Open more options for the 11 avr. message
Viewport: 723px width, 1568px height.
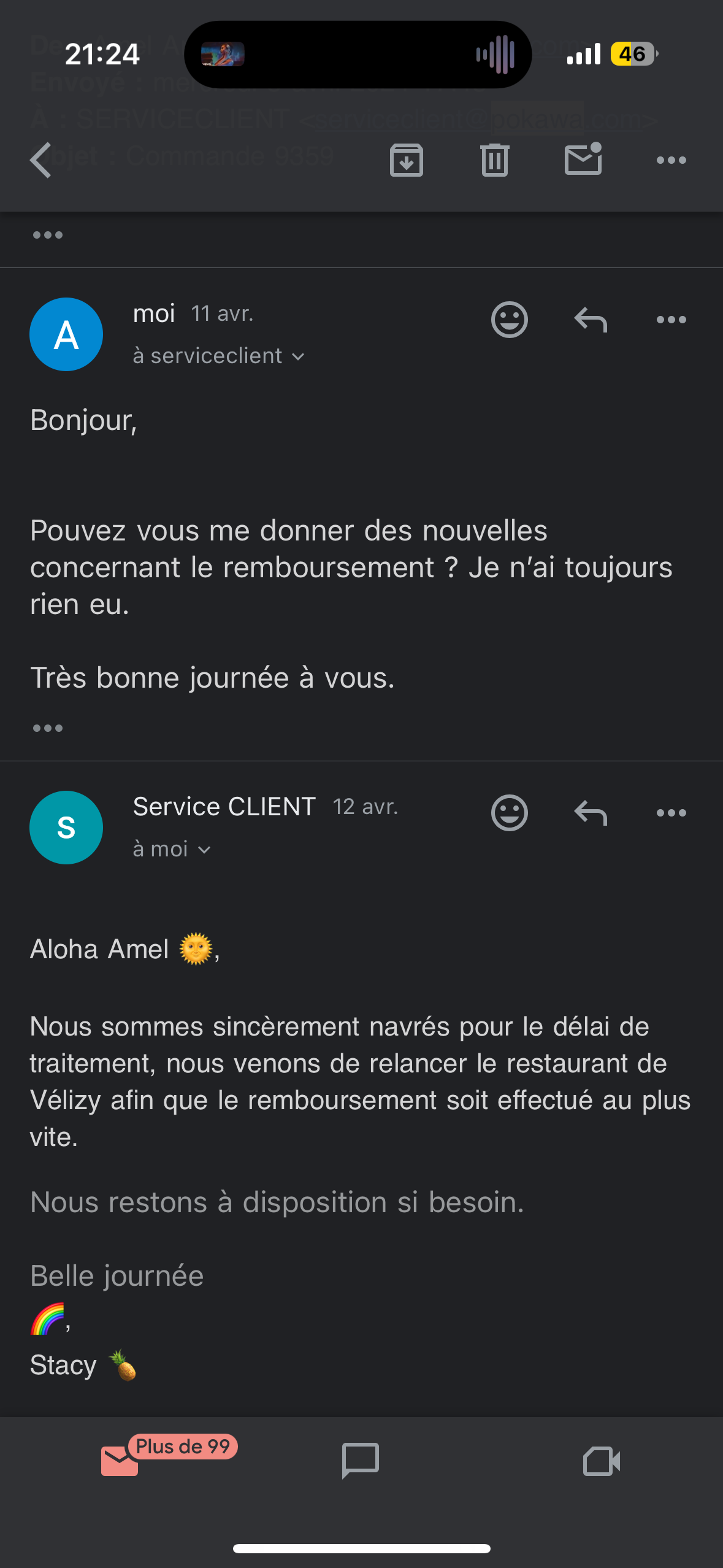[671, 320]
